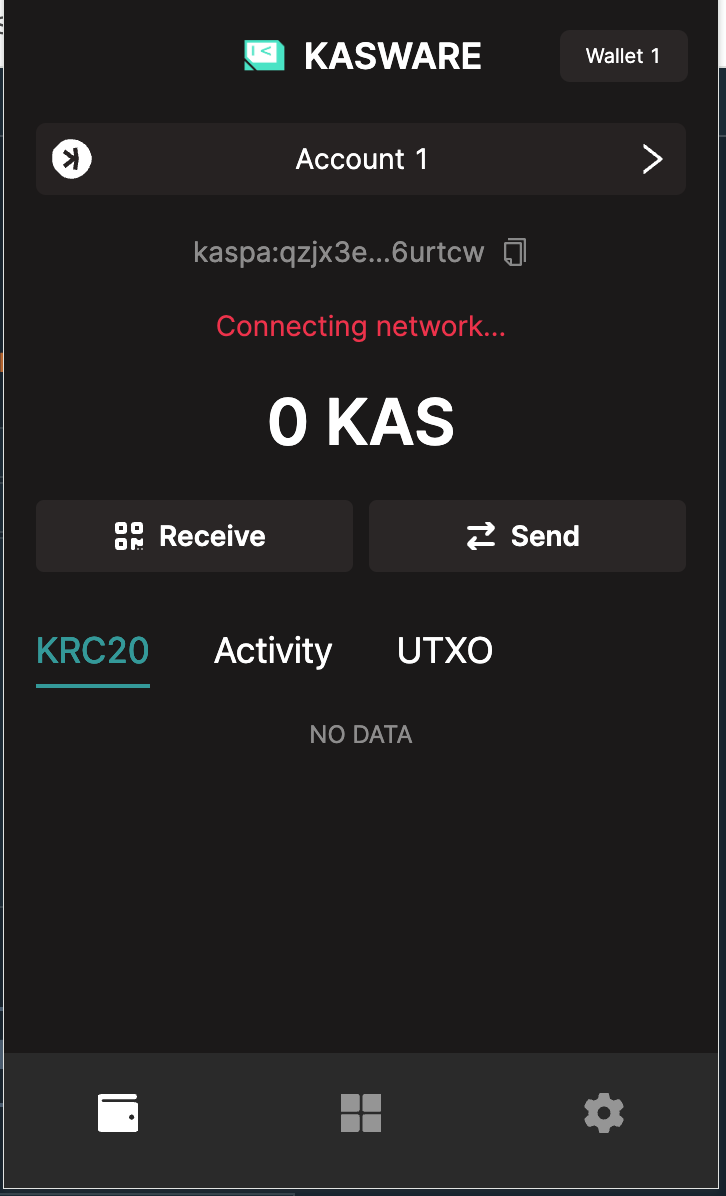Switch to the UTXO tab
This screenshot has height=1196, width=726.
click(x=445, y=651)
